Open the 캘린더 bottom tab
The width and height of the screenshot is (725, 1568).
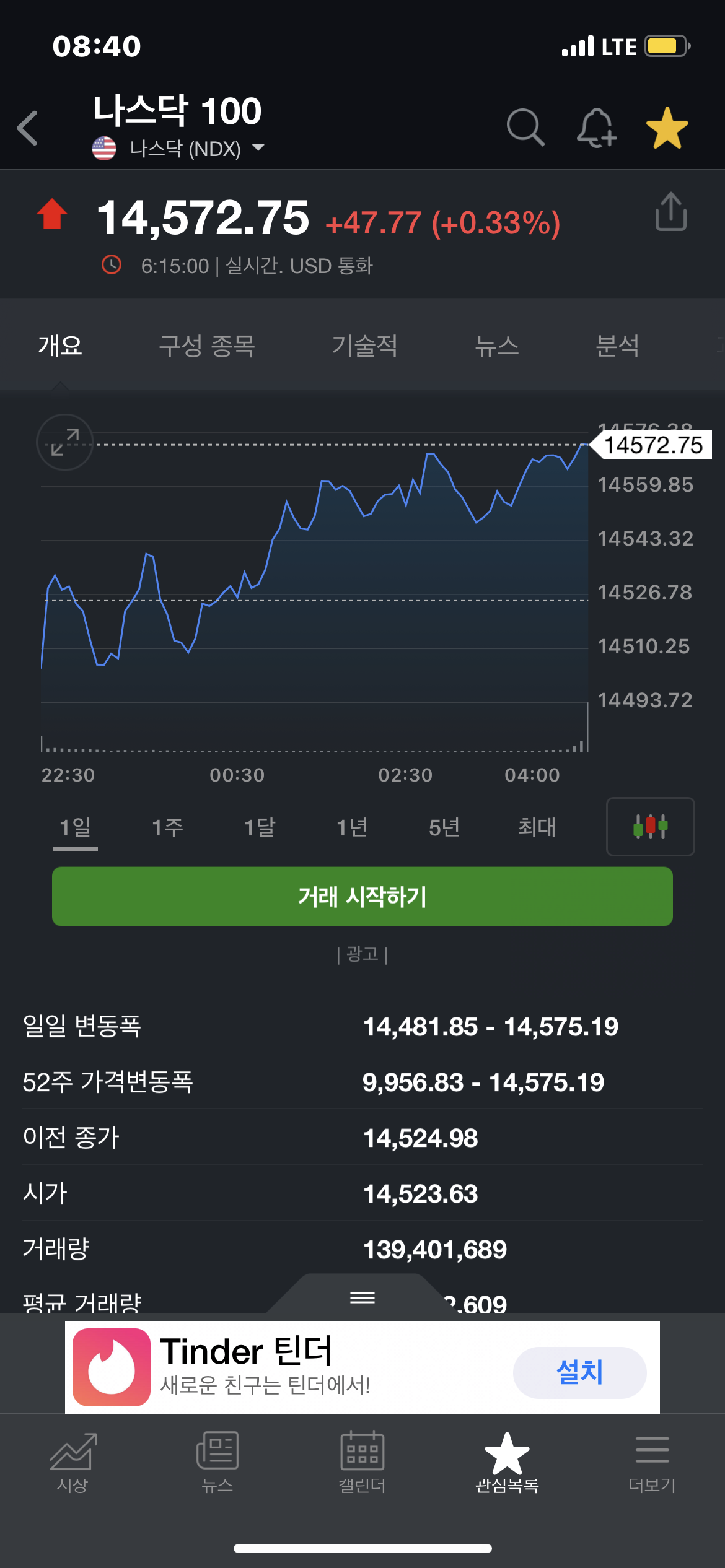[x=362, y=1462]
